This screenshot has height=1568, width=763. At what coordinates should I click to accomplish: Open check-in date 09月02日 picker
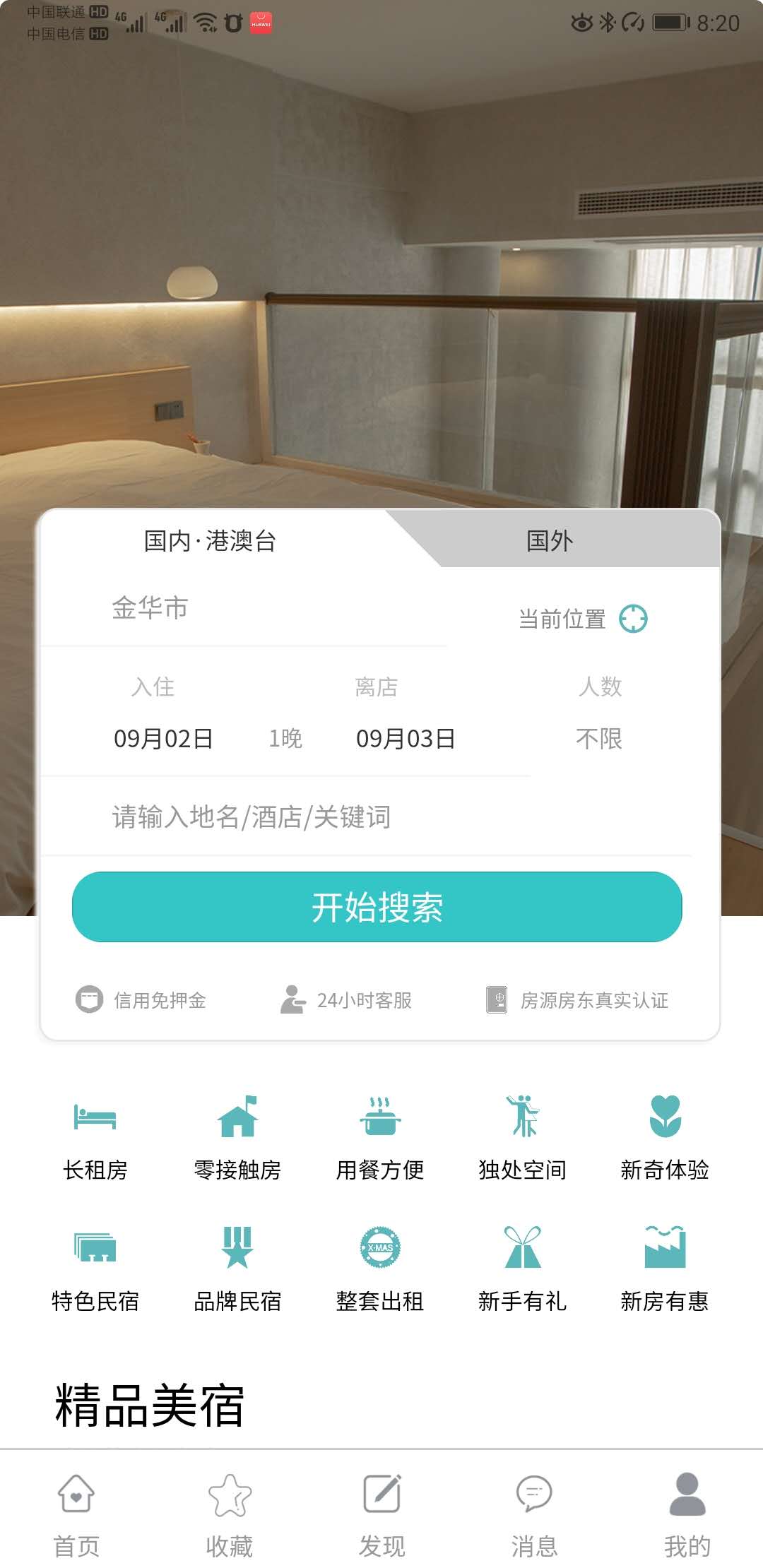click(x=164, y=739)
